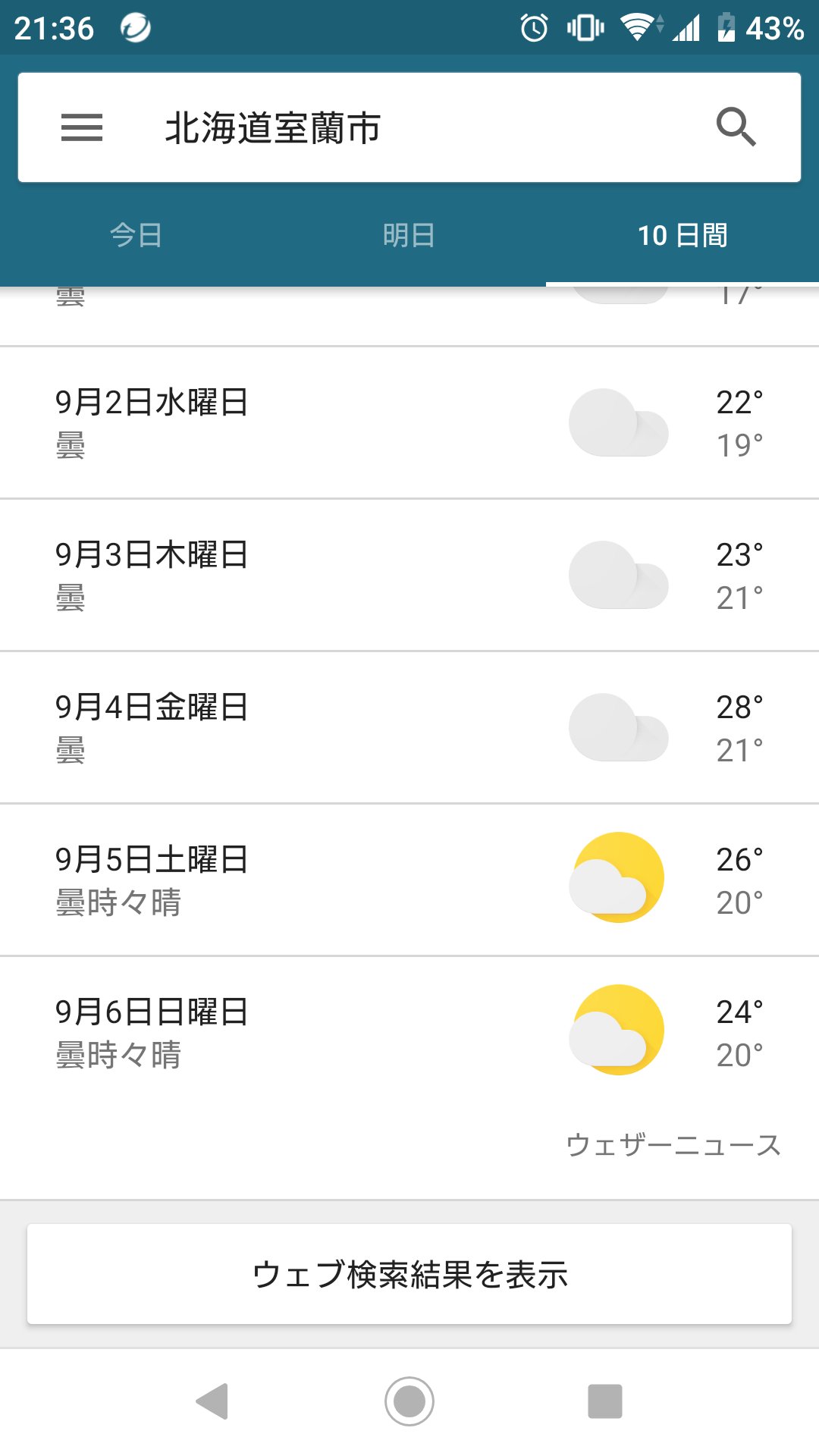Go back with the system back button

[212, 1401]
